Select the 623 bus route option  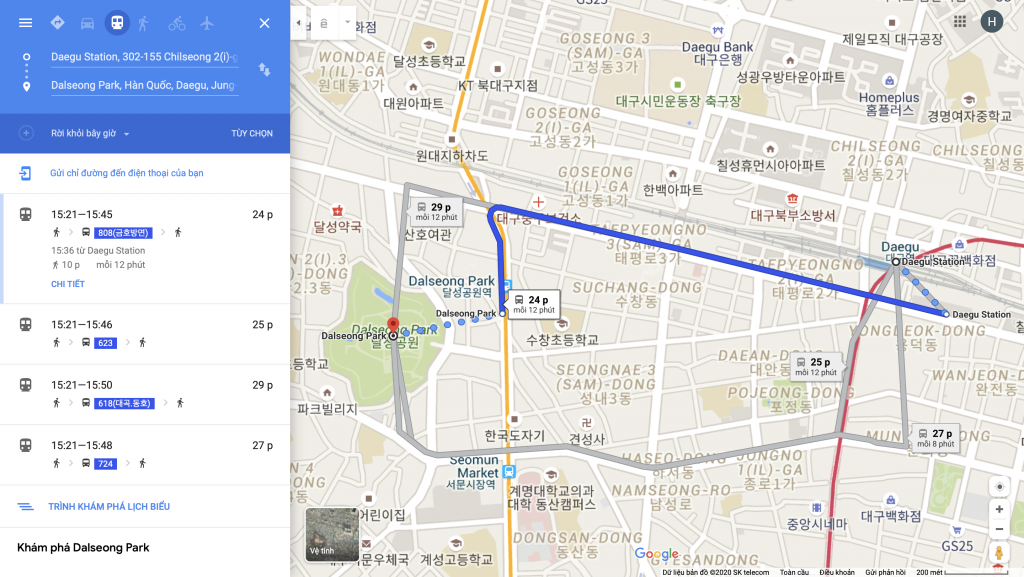(145, 334)
